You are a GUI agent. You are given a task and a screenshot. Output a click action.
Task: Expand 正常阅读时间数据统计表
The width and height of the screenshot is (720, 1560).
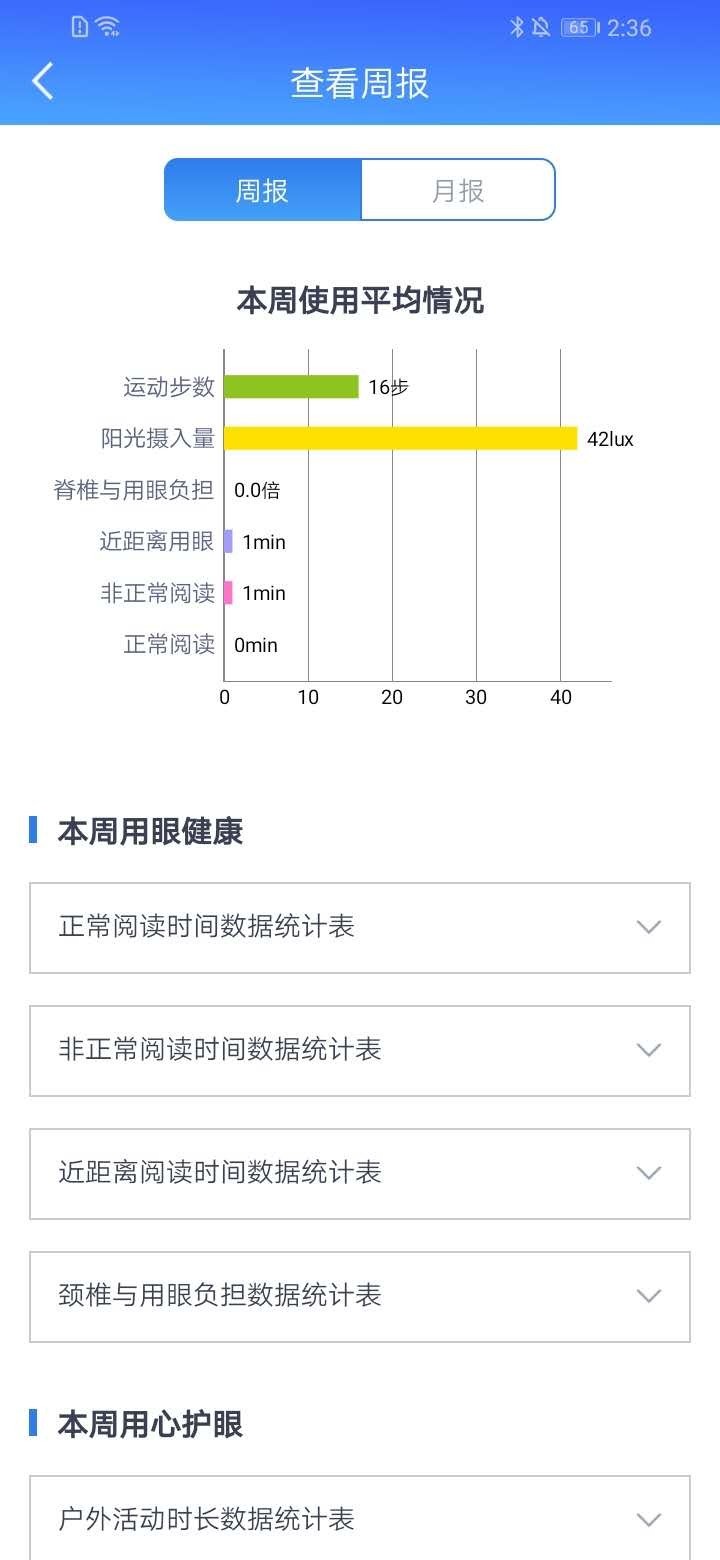pos(360,927)
